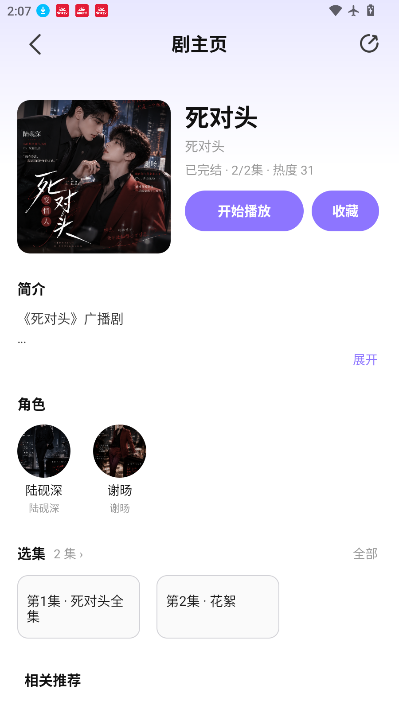Open the character 陆砚深

point(44,469)
